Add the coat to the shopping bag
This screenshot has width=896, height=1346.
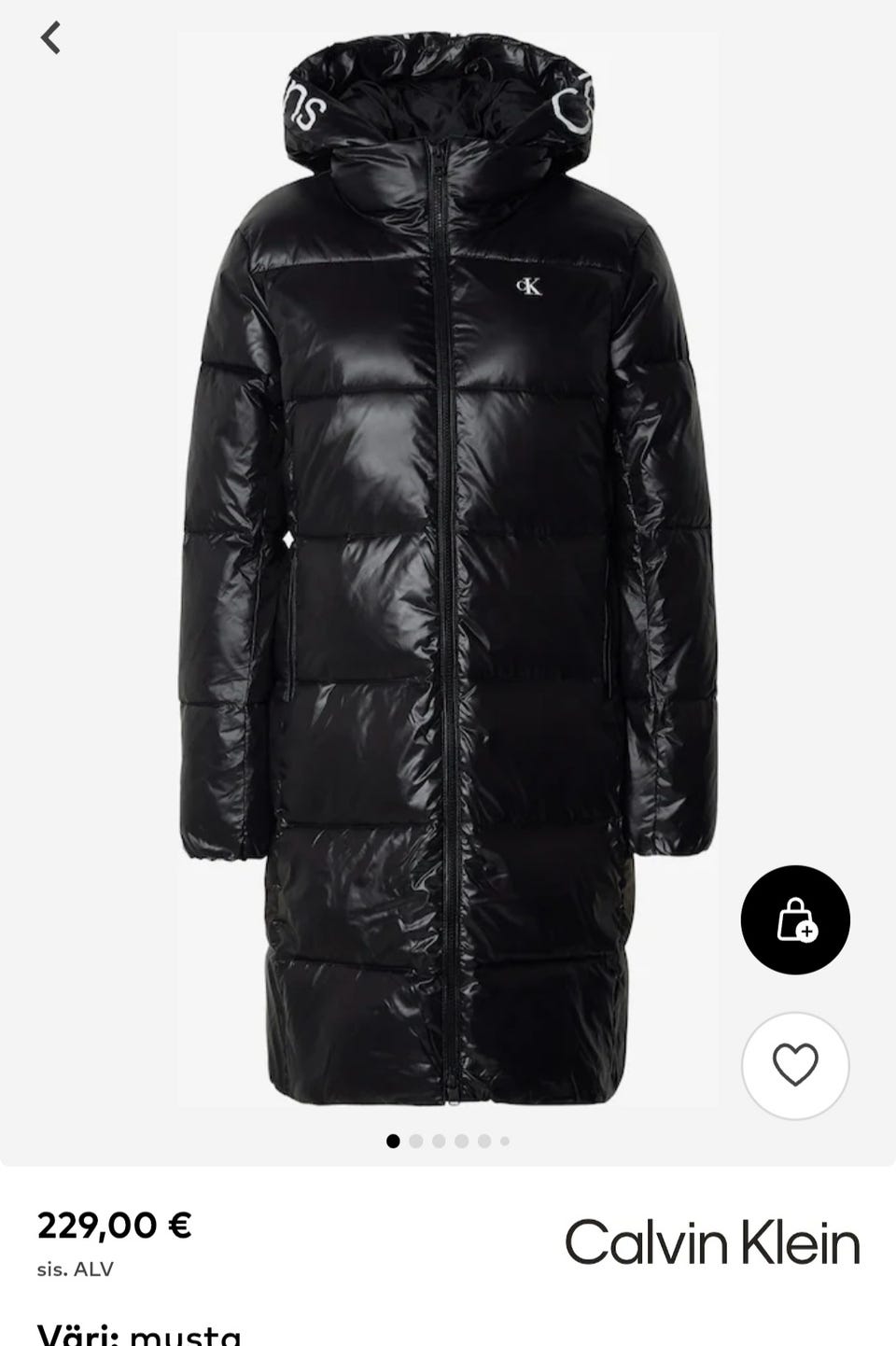[795, 919]
